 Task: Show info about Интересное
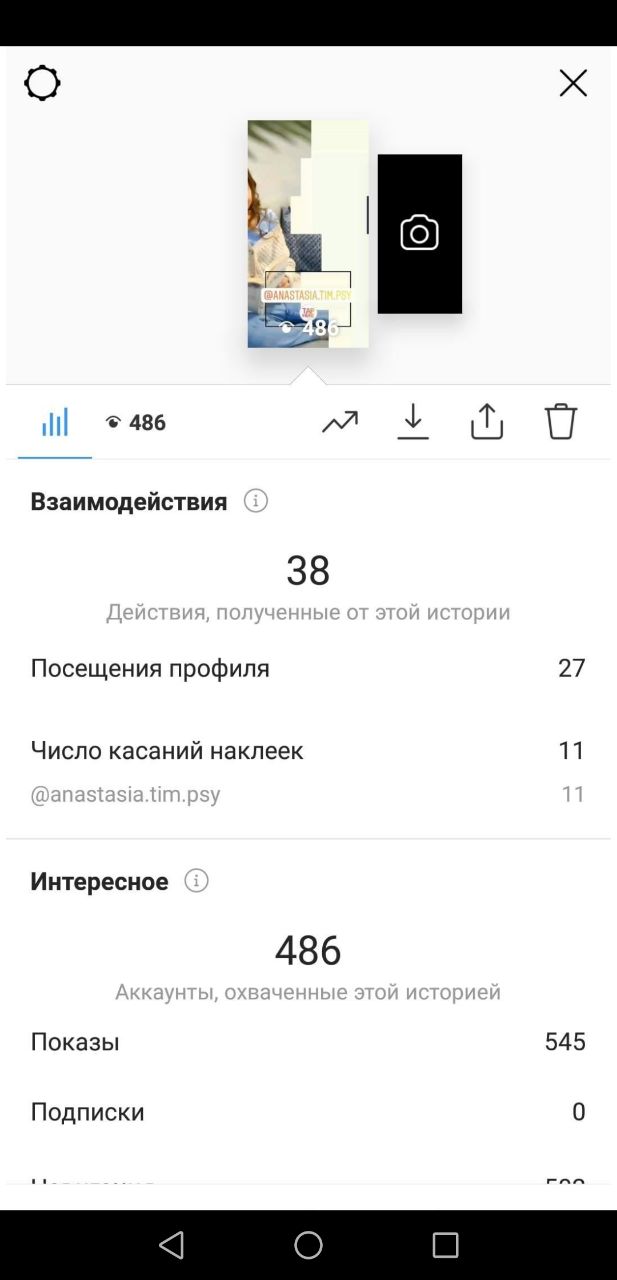(197, 881)
